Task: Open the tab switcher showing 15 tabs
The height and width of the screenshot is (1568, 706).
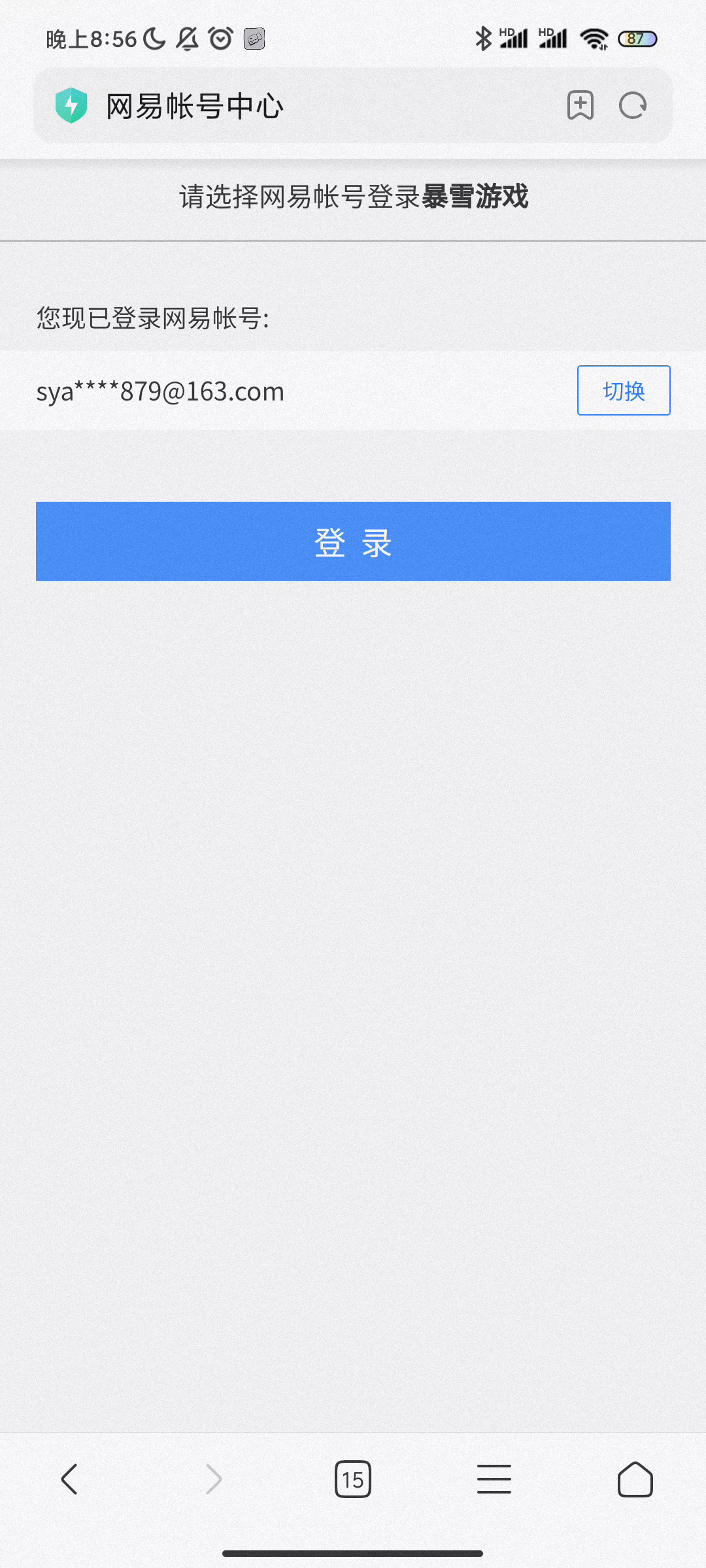Action: (353, 1479)
